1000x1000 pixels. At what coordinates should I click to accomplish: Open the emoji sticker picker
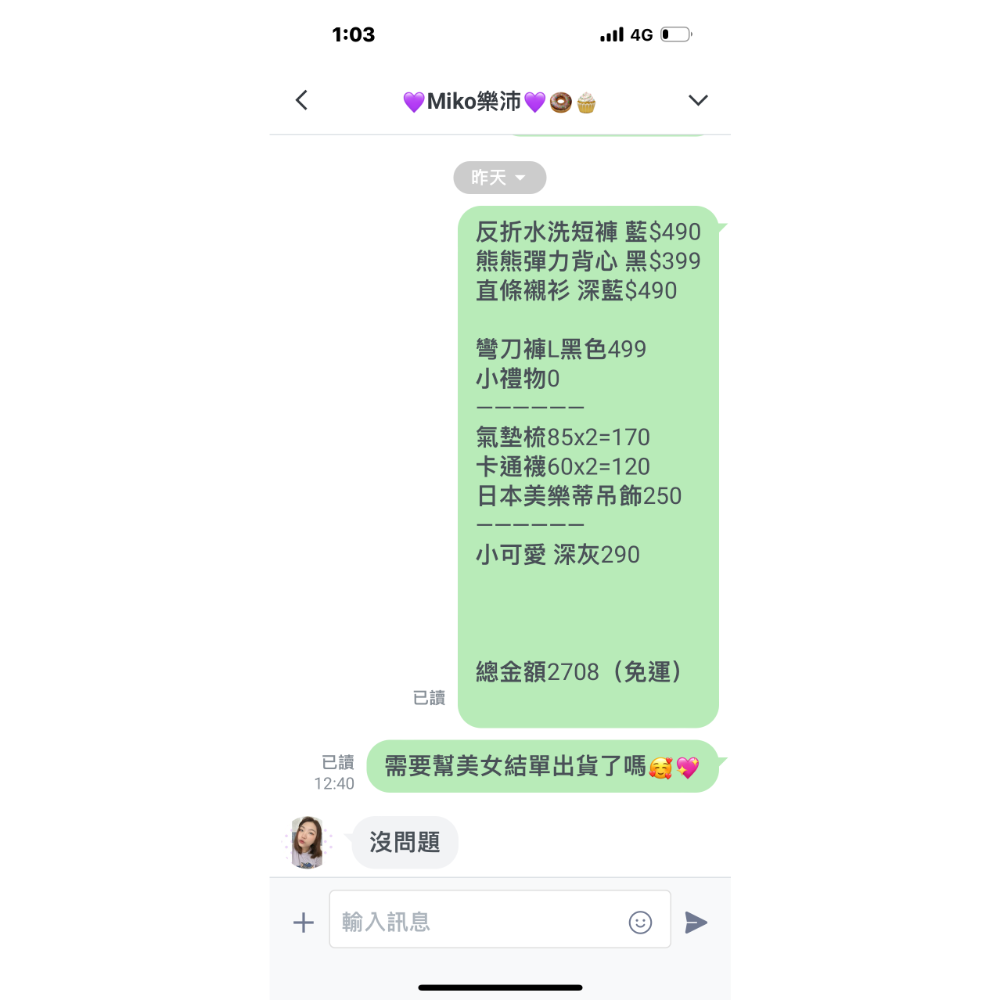pyautogui.click(x=640, y=922)
